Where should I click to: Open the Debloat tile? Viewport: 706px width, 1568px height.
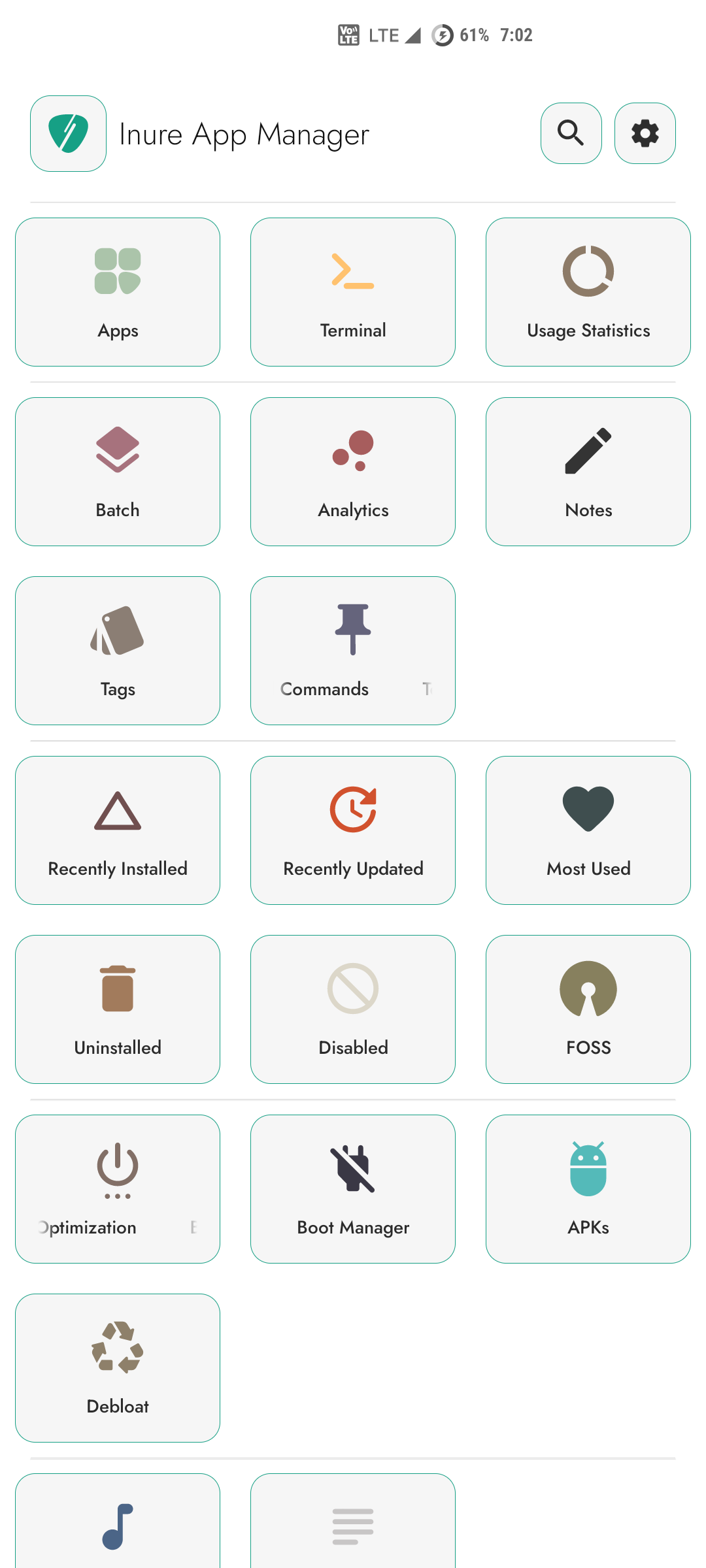[x=118, y=1368]
